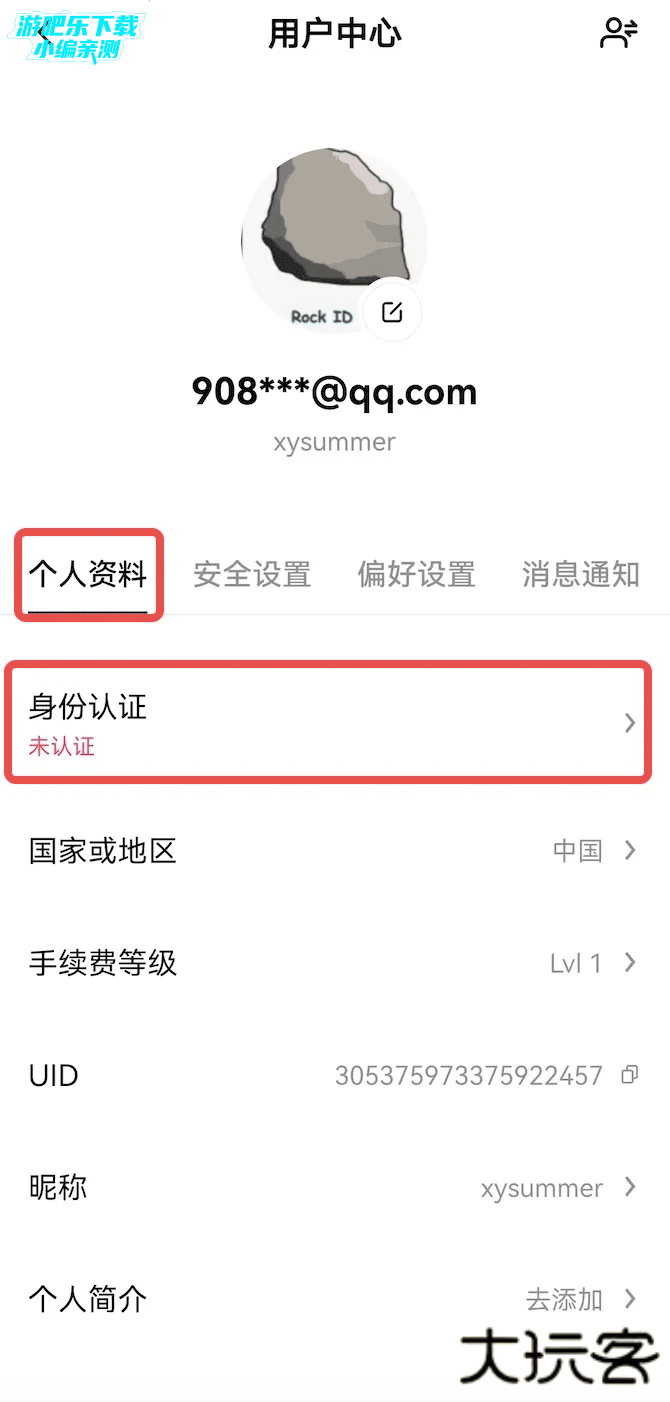The width and height of the screenshot is (670, 1402).
Task: Switch to the 消息通知 tab
Action: 580,574
